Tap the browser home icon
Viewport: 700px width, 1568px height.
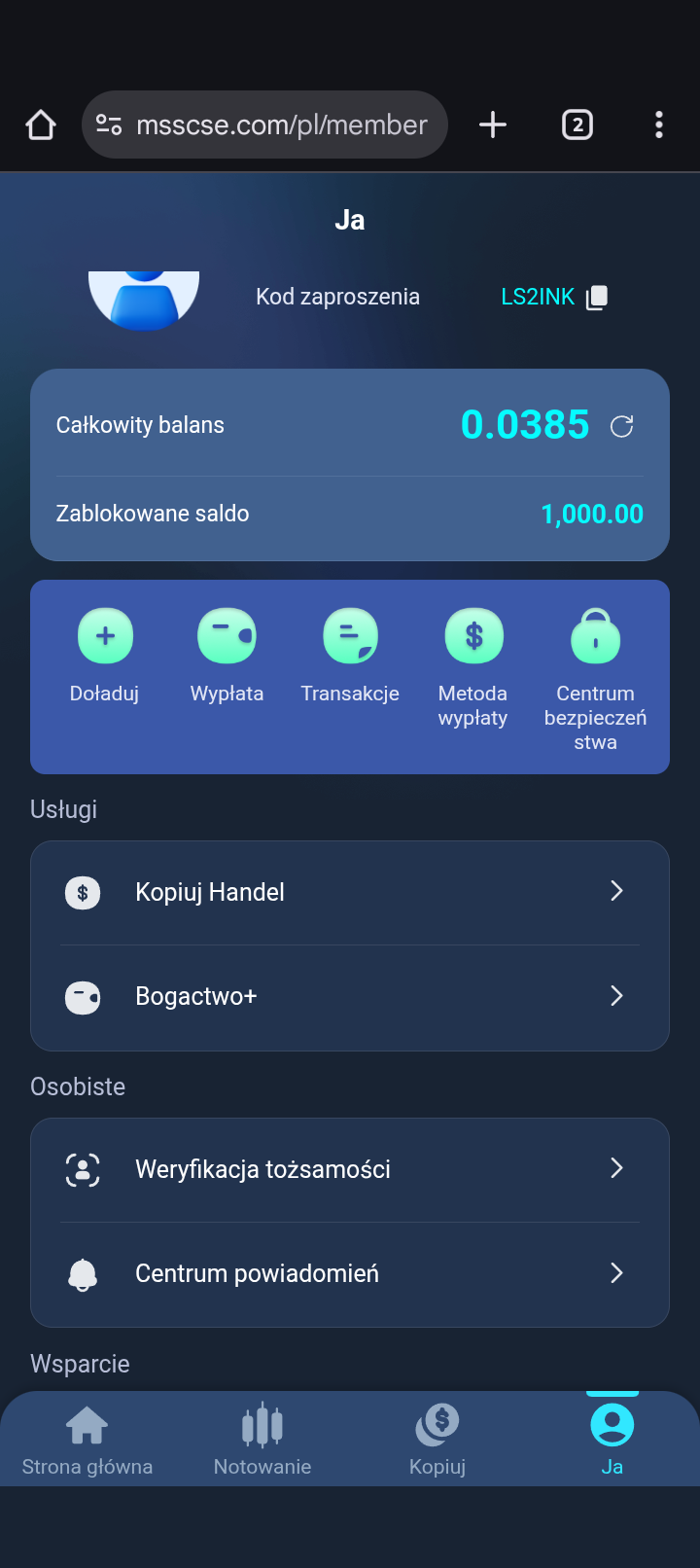click(x=41, y=125)
